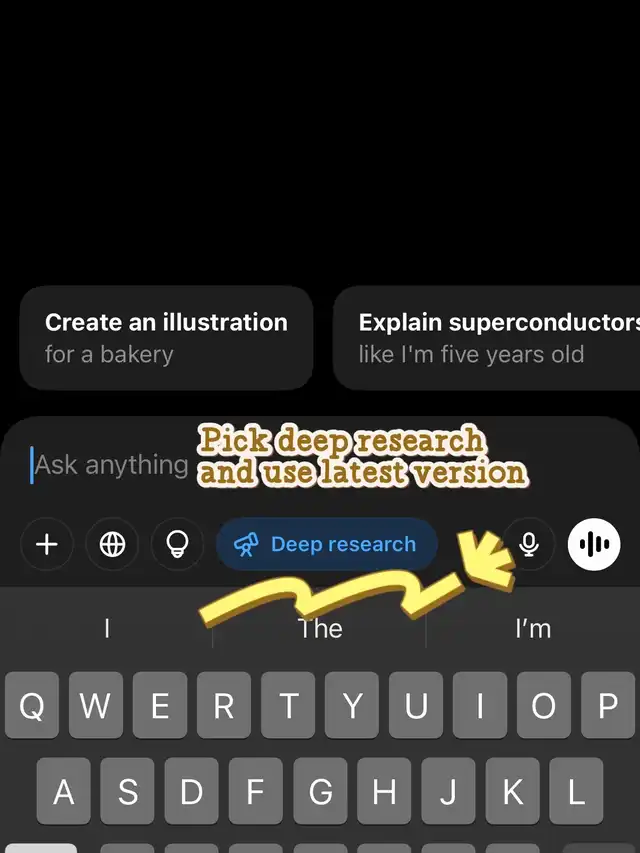The height and width of the screenshot is (853, 640).
Task: Select the Create an illustration suggestion
Action: coord(167,338)
